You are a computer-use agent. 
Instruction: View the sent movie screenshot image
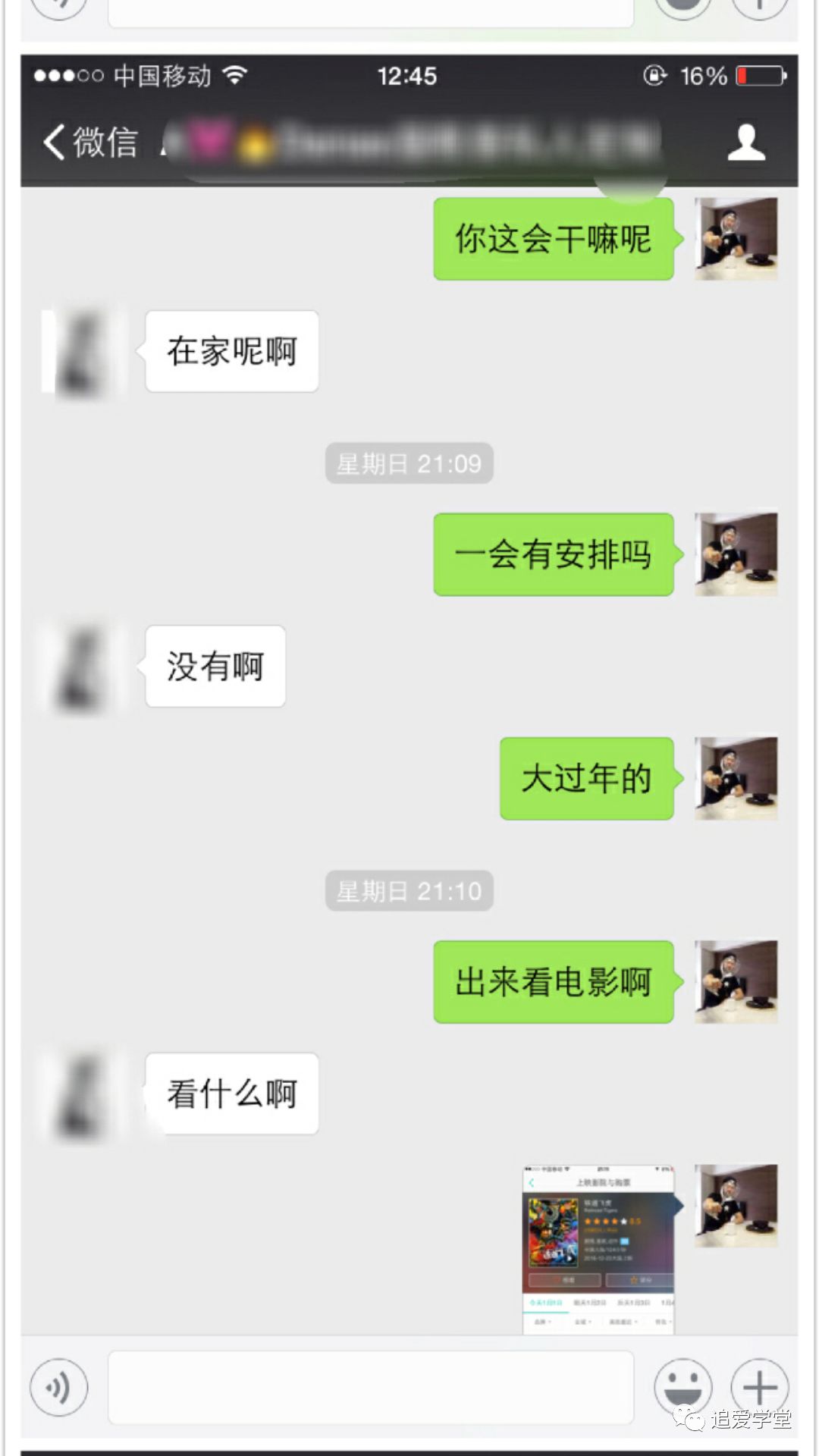[x=598, y=1249]
